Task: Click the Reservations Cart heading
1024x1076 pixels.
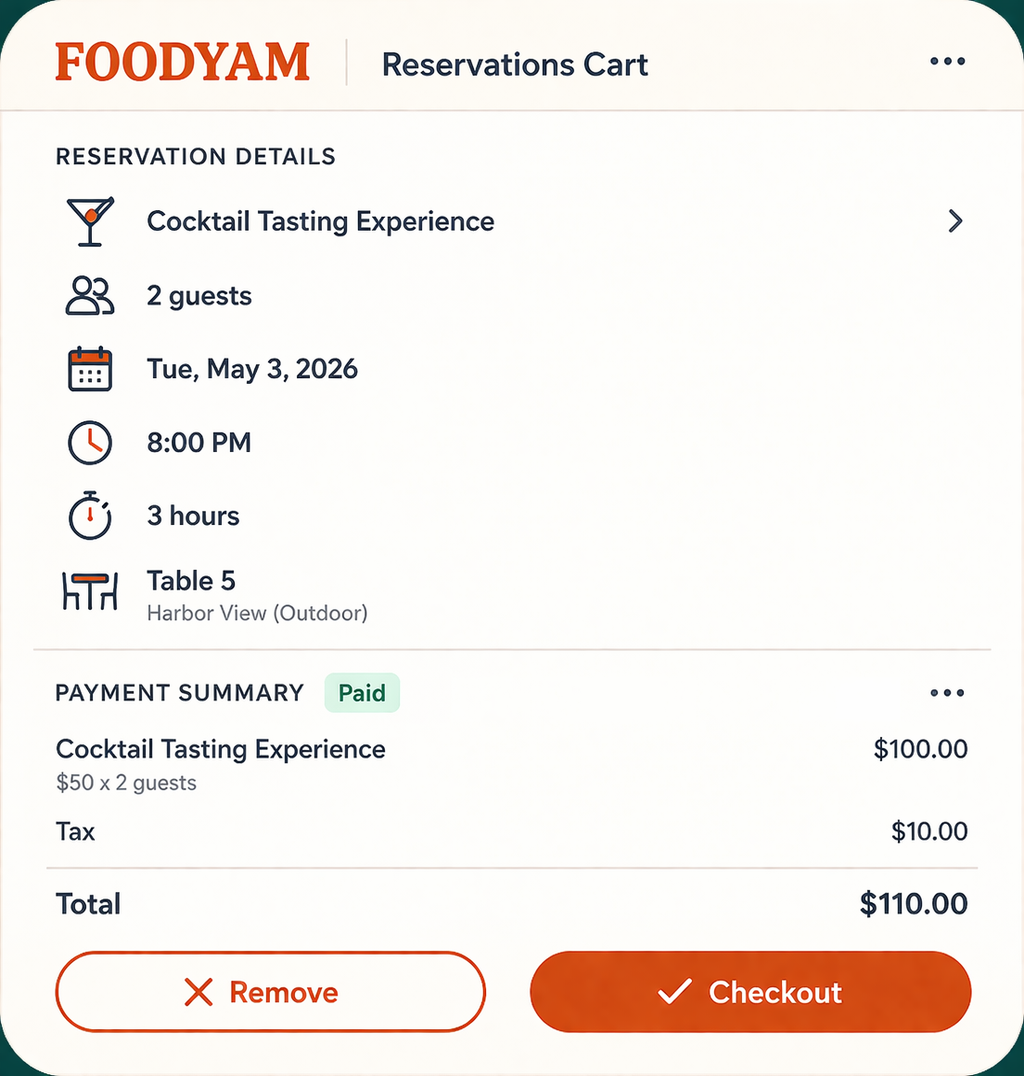Action: (515, 64)
